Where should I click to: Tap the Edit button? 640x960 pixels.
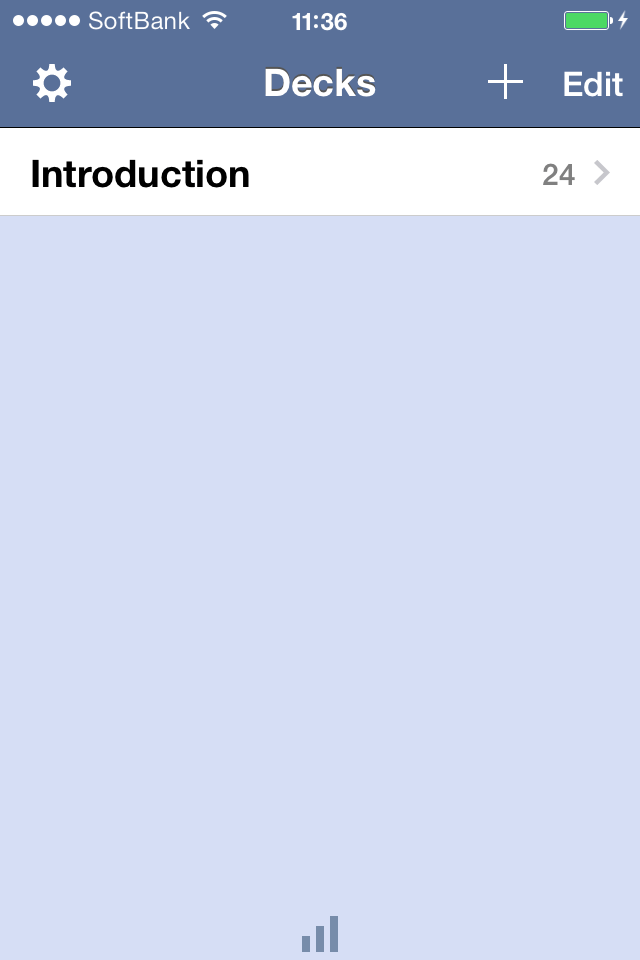tap(592, 84)
